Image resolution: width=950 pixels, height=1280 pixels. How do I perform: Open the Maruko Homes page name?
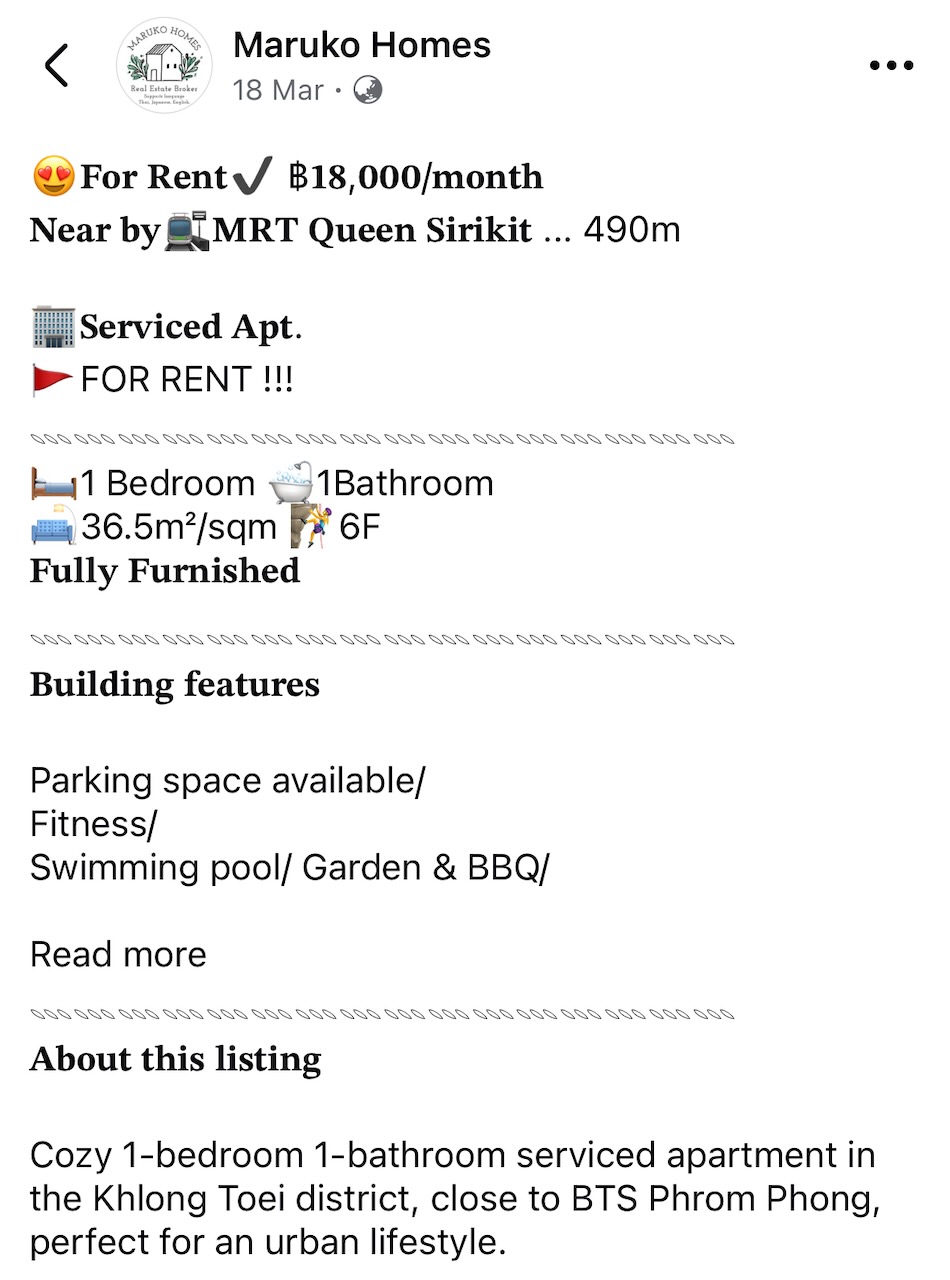[361, 45]
